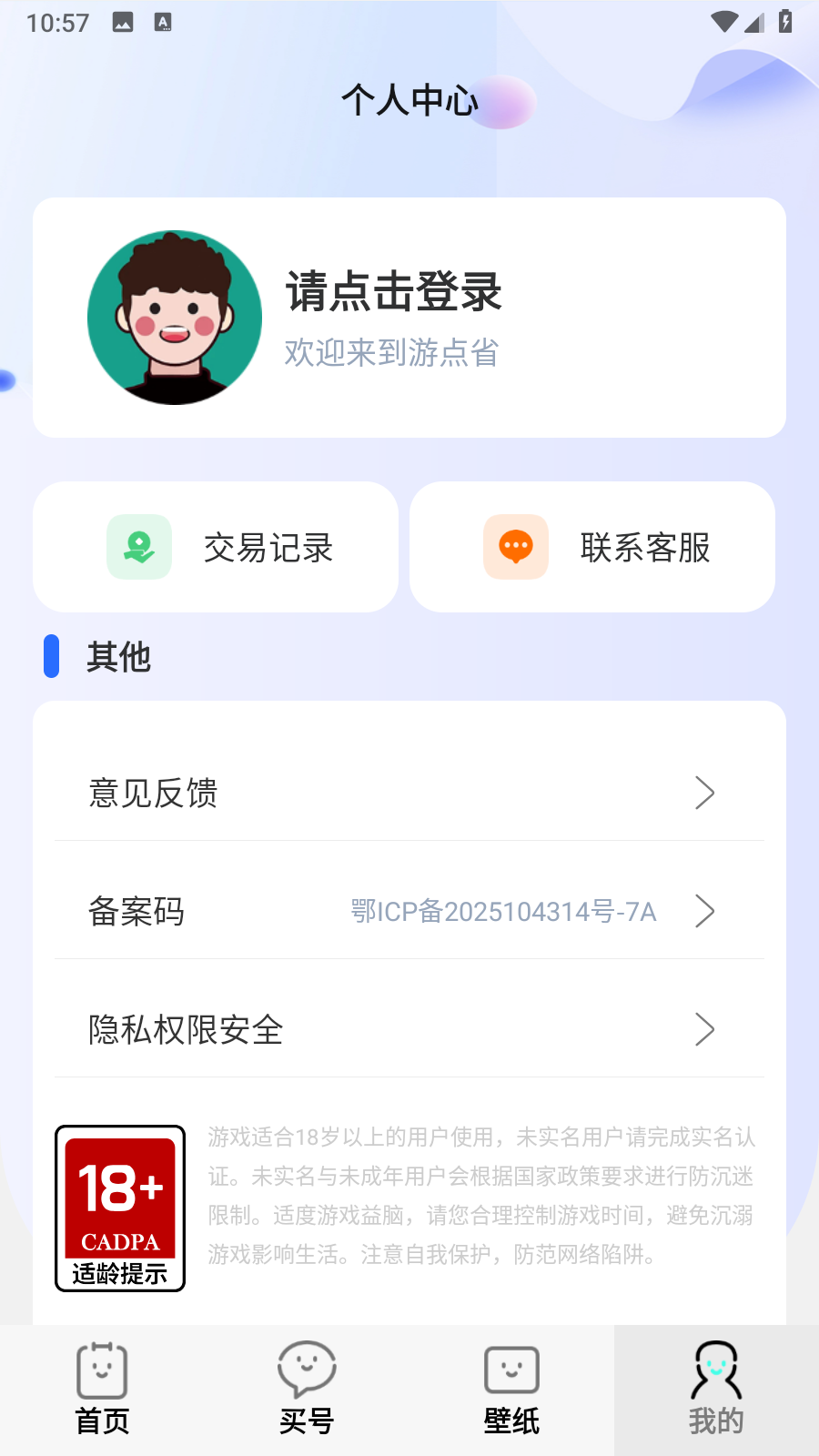The height and width of the screenshot is (1456, 819).
Task: Expand 隐私权限安全 using its chevron
Action: tap(704, 1030)
